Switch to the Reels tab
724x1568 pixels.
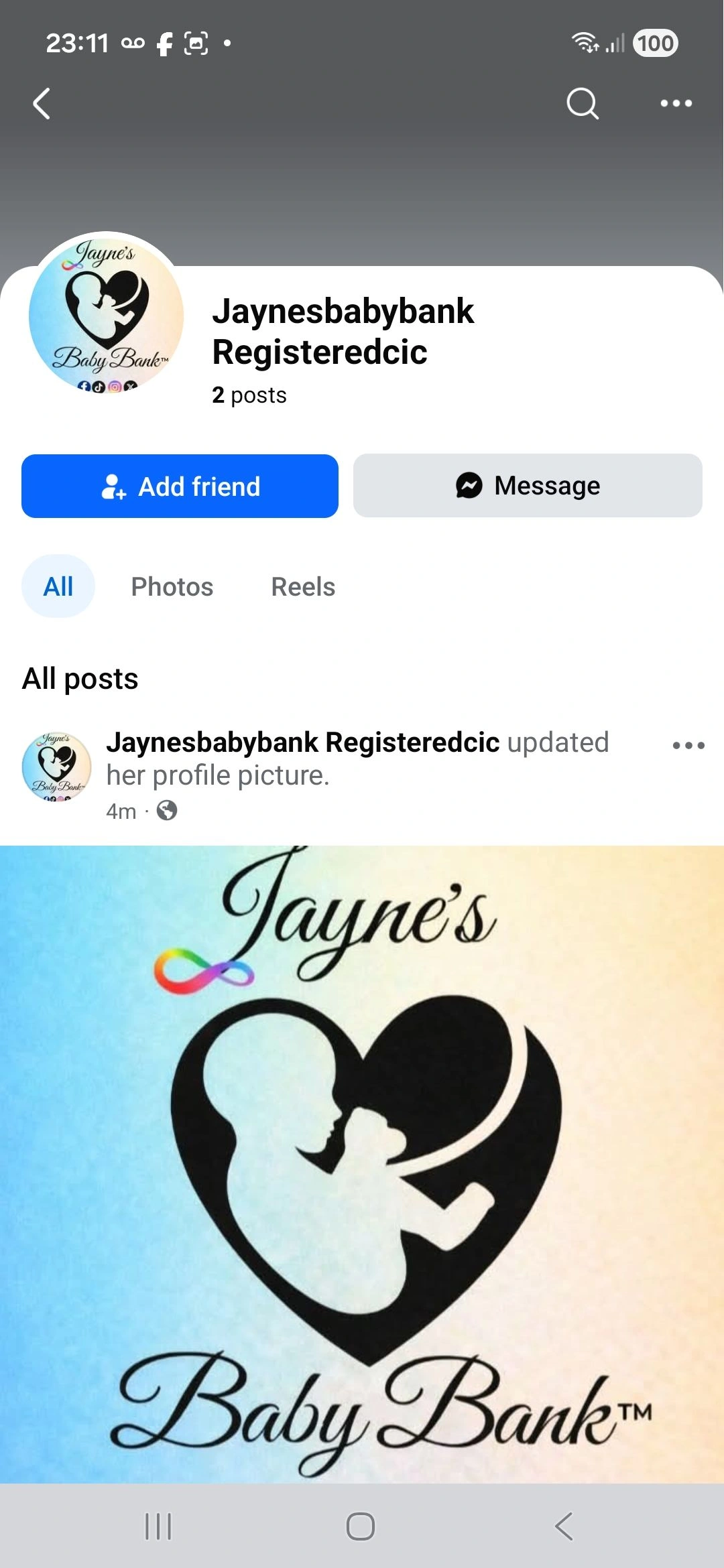click(x=303, y=586)
